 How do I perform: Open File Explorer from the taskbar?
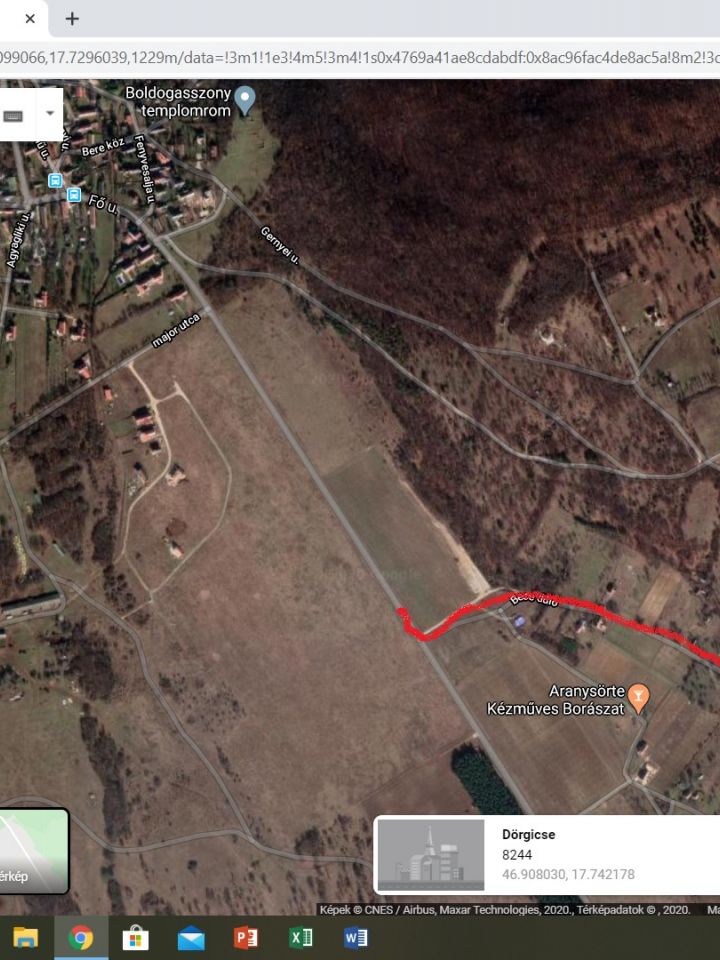[x=26, y=938]
